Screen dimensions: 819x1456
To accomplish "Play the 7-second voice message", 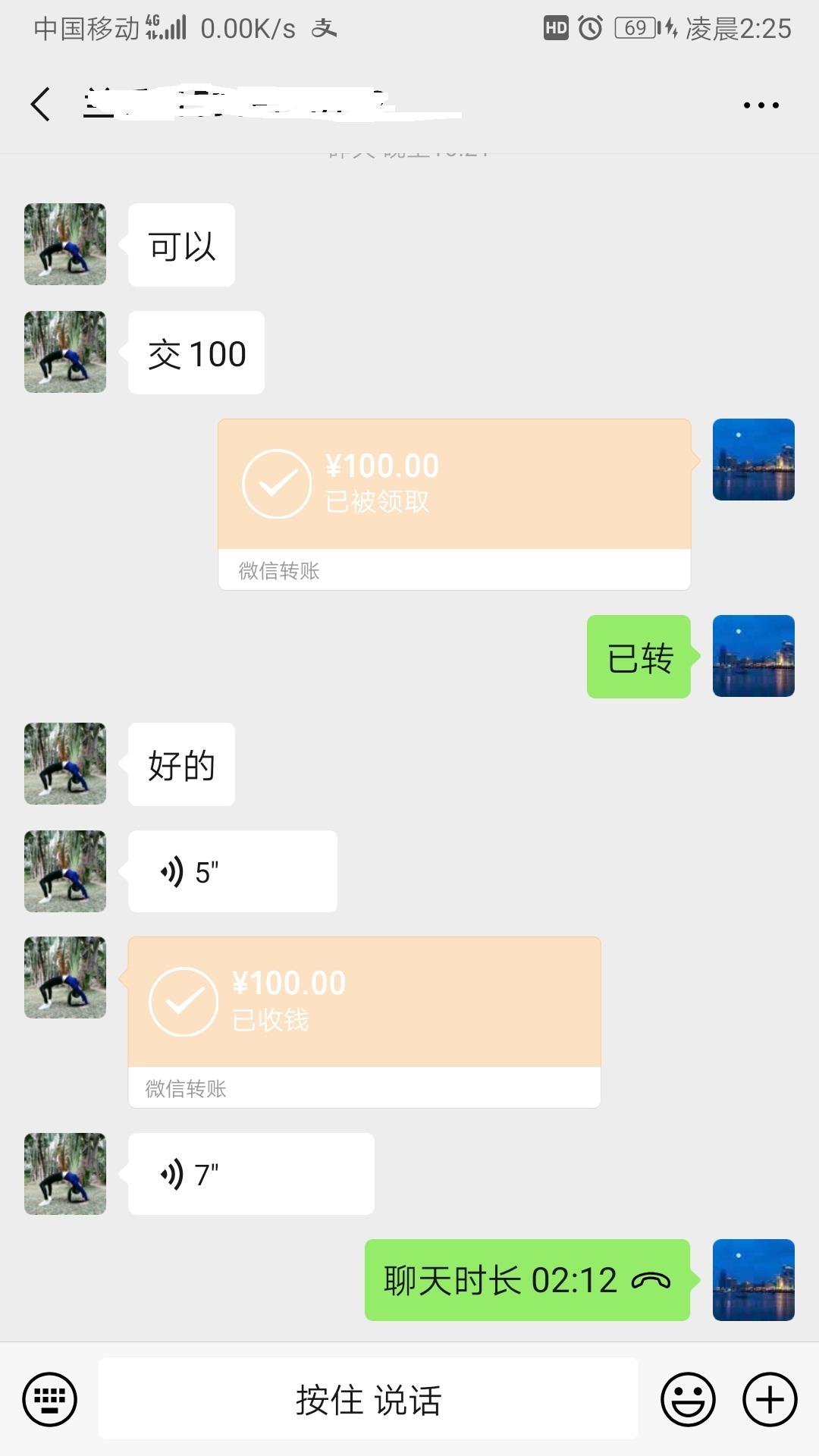I will click(250, 1174).
